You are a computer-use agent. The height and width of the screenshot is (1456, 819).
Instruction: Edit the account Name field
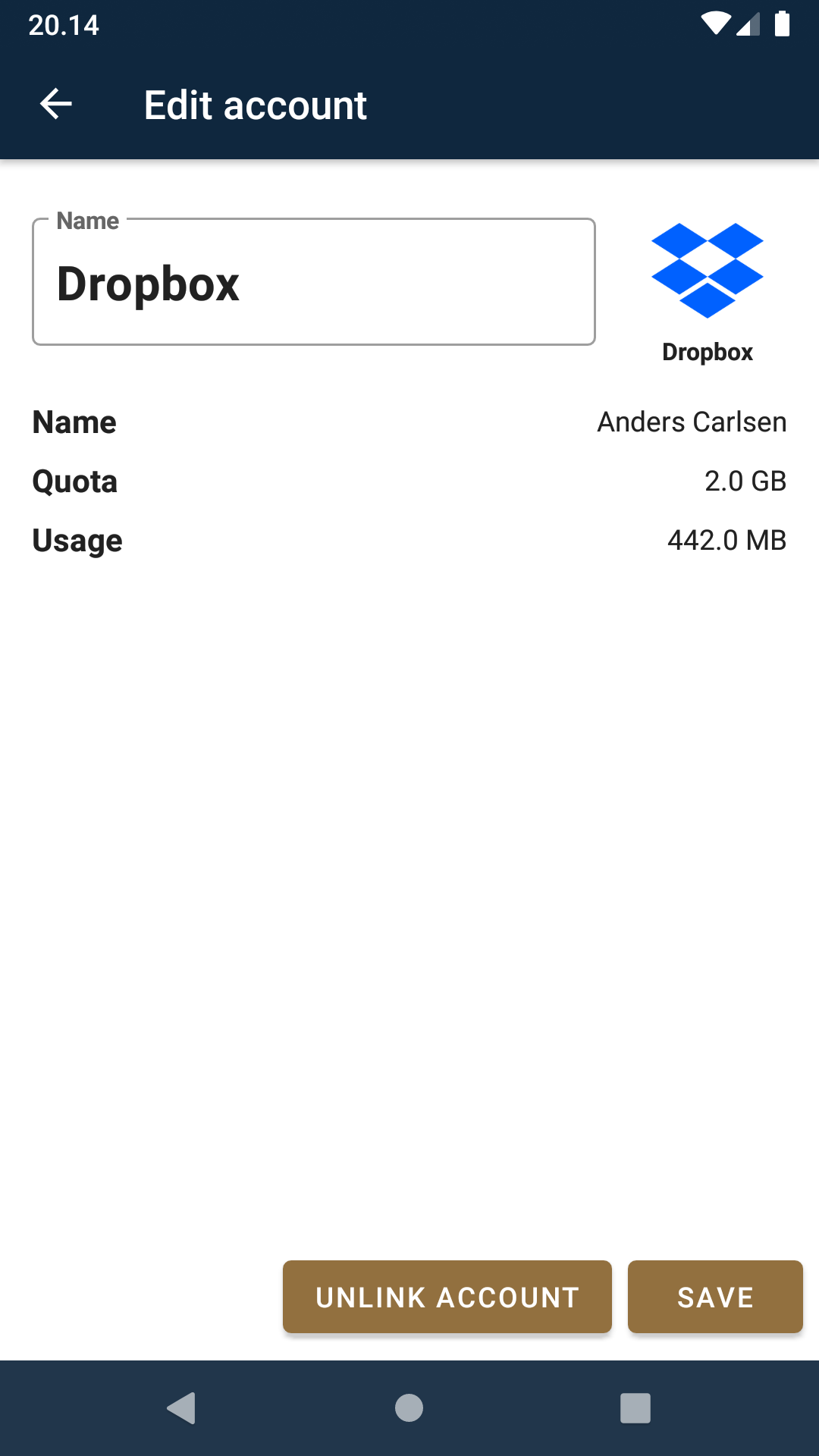(x=313, y=284)
